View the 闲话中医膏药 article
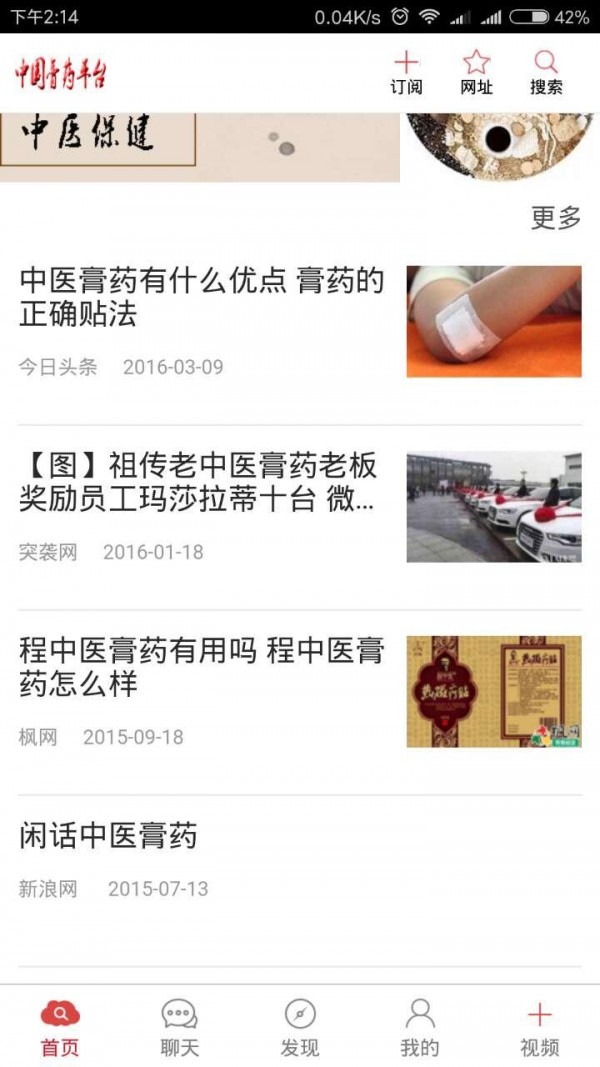This screenshot has width=600, height=1067. [x=108, y=836]
